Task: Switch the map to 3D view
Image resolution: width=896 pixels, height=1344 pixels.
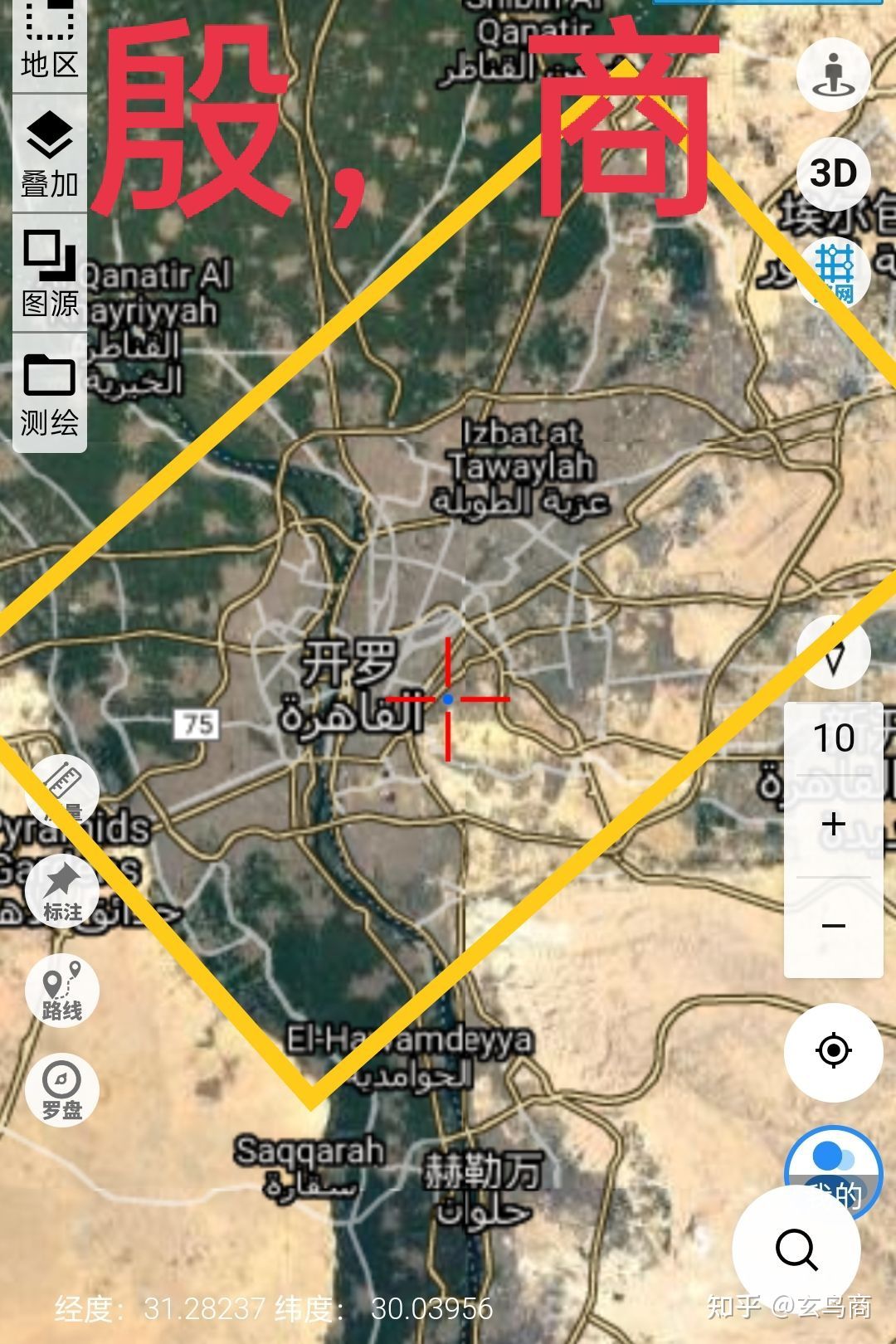Action: [x=833, y=173]
